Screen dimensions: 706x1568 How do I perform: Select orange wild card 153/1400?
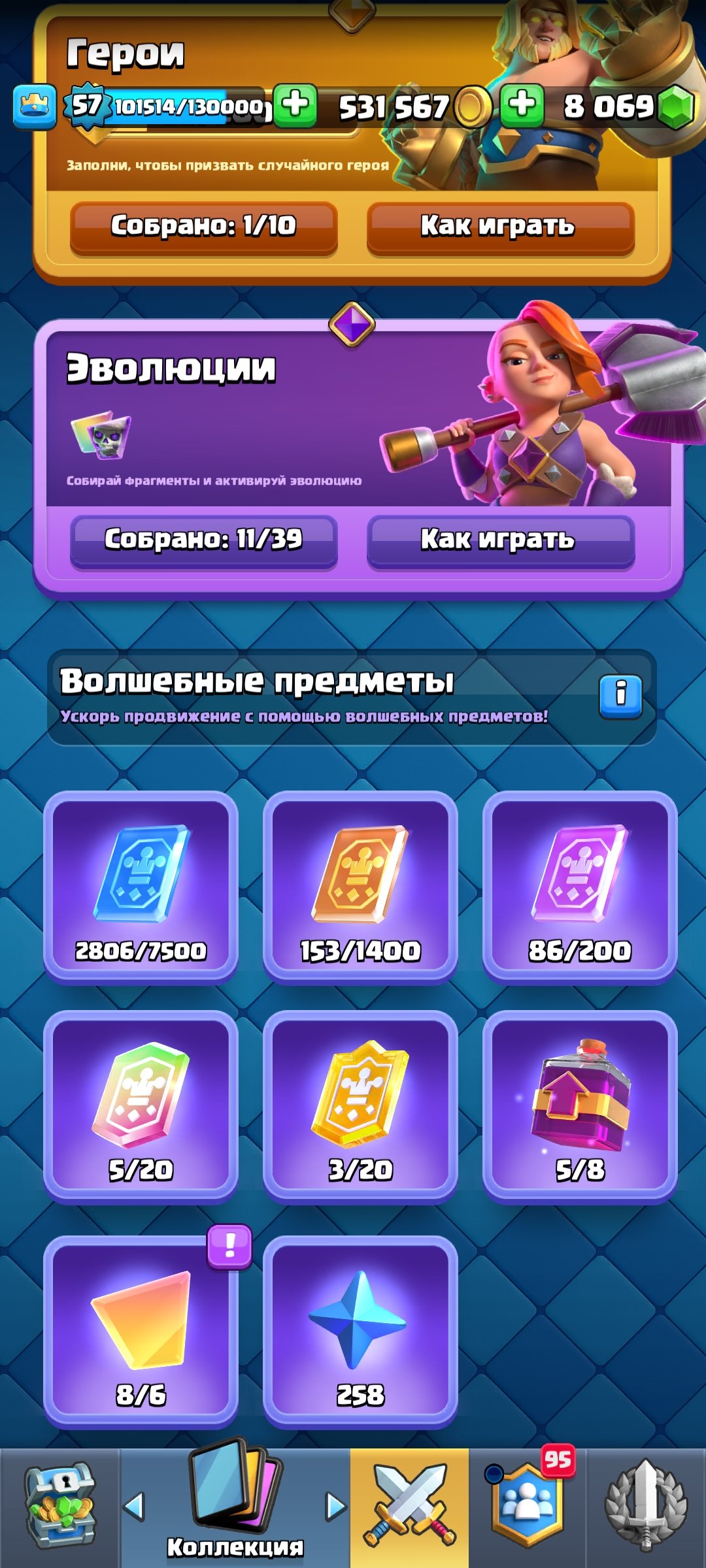pos(360,885)
